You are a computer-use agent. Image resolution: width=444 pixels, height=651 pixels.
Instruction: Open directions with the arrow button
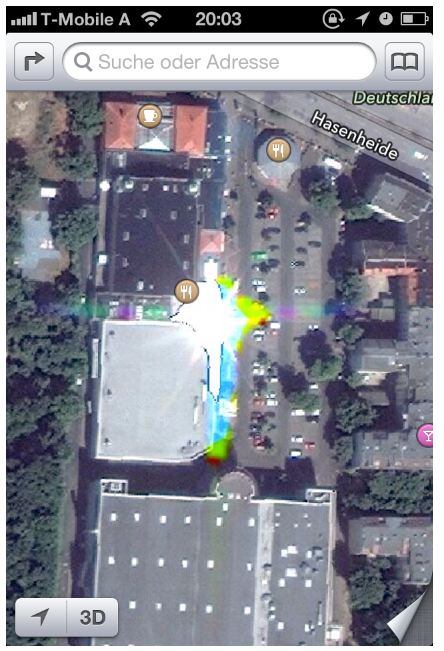(x=34, y=62)
